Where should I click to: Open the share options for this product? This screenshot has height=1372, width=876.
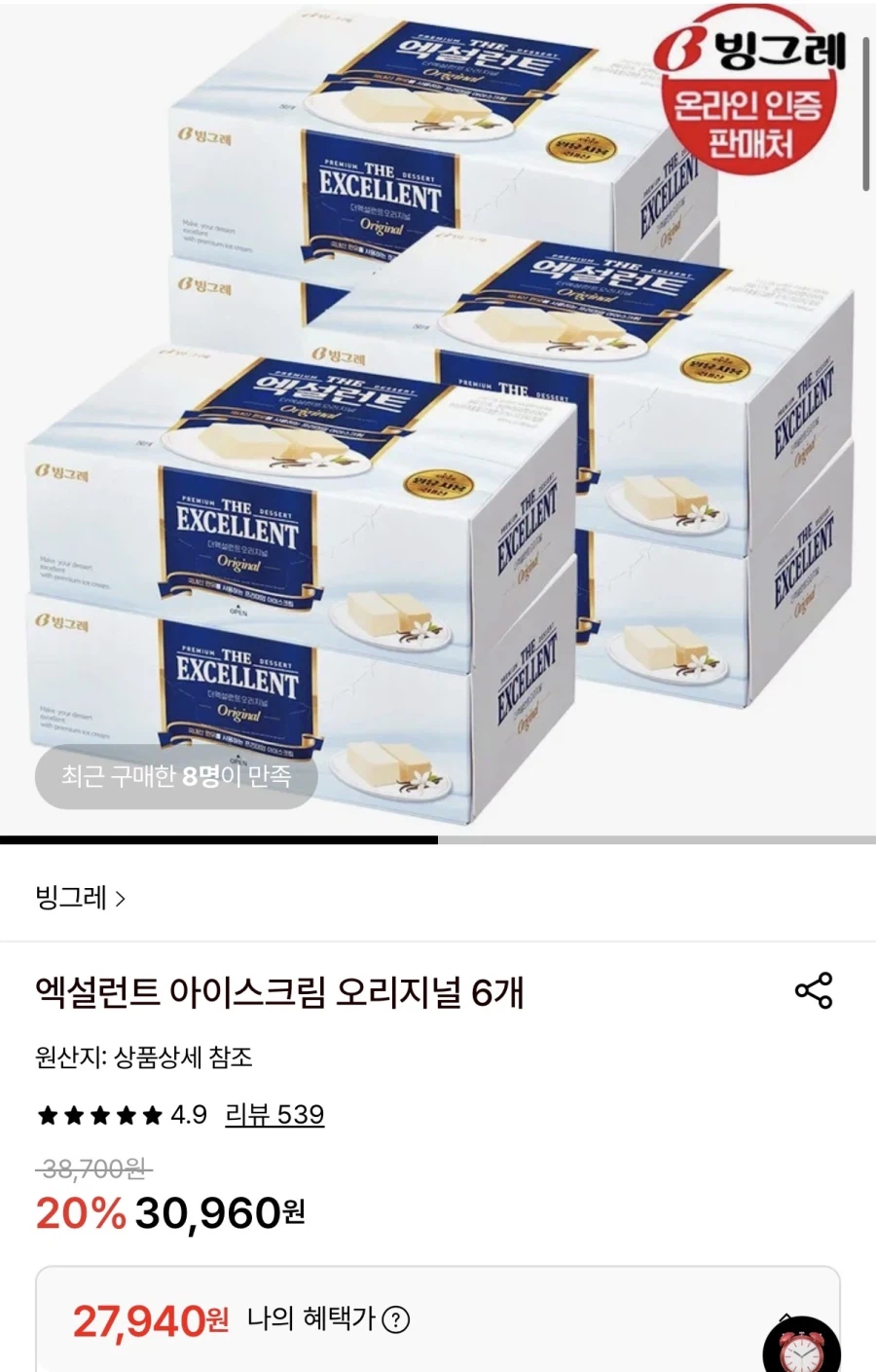814,989
